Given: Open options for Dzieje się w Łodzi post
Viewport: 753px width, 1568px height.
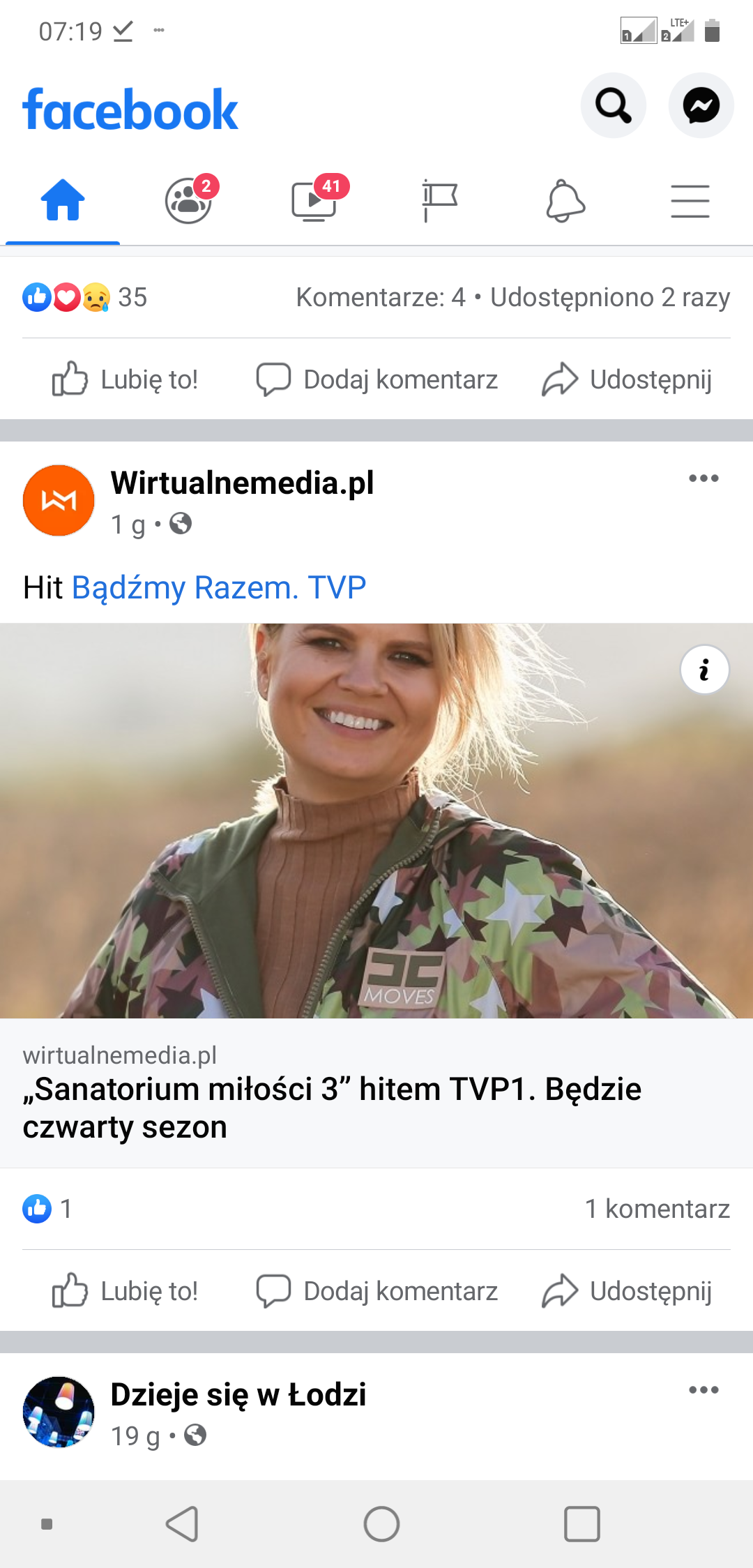Looking at the screenshot, I should [703, 1390].
